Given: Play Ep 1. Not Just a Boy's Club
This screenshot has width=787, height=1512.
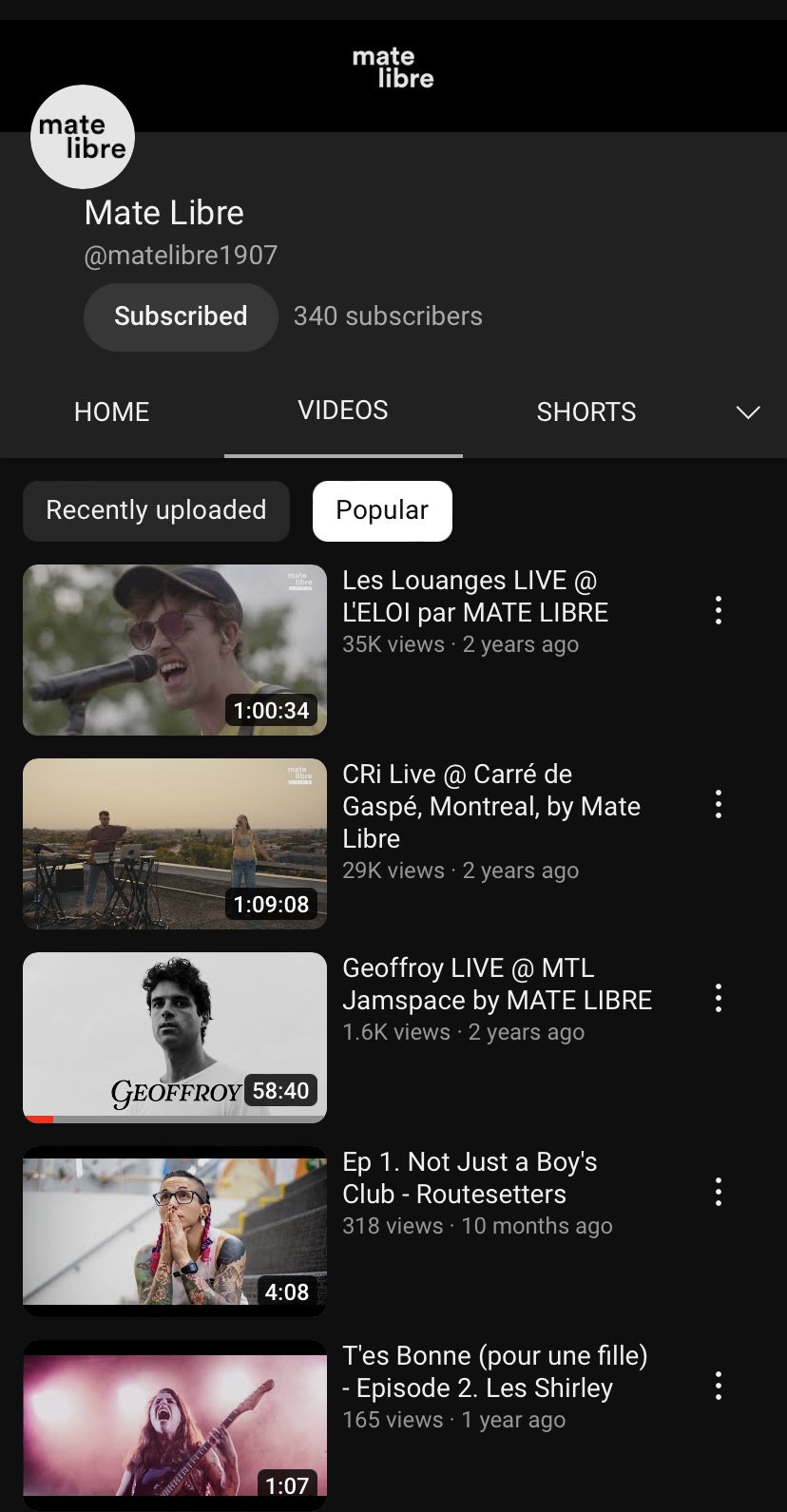Looking at the screenshot, I should click(x=175, y=1232).
